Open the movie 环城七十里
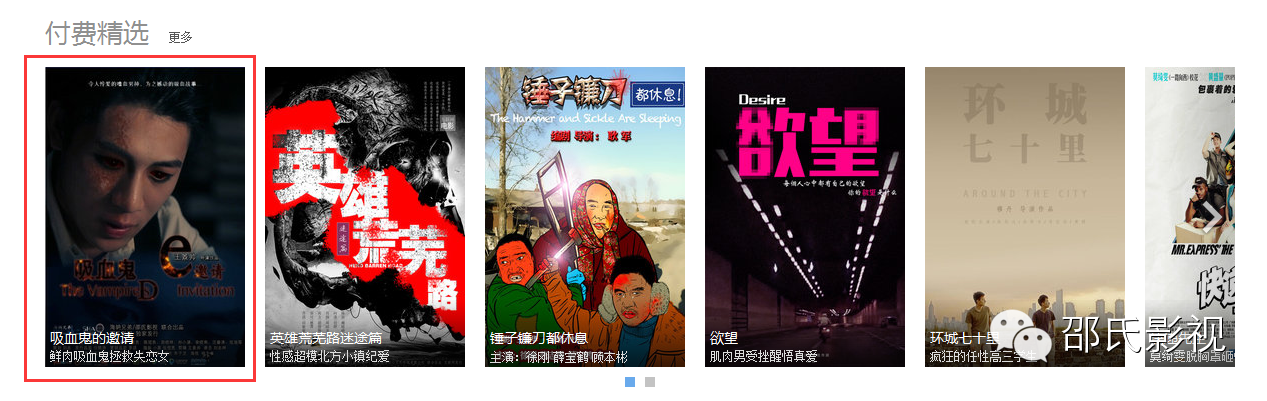This screenshot has height=401, width=1267. [x=1025, y=217]
